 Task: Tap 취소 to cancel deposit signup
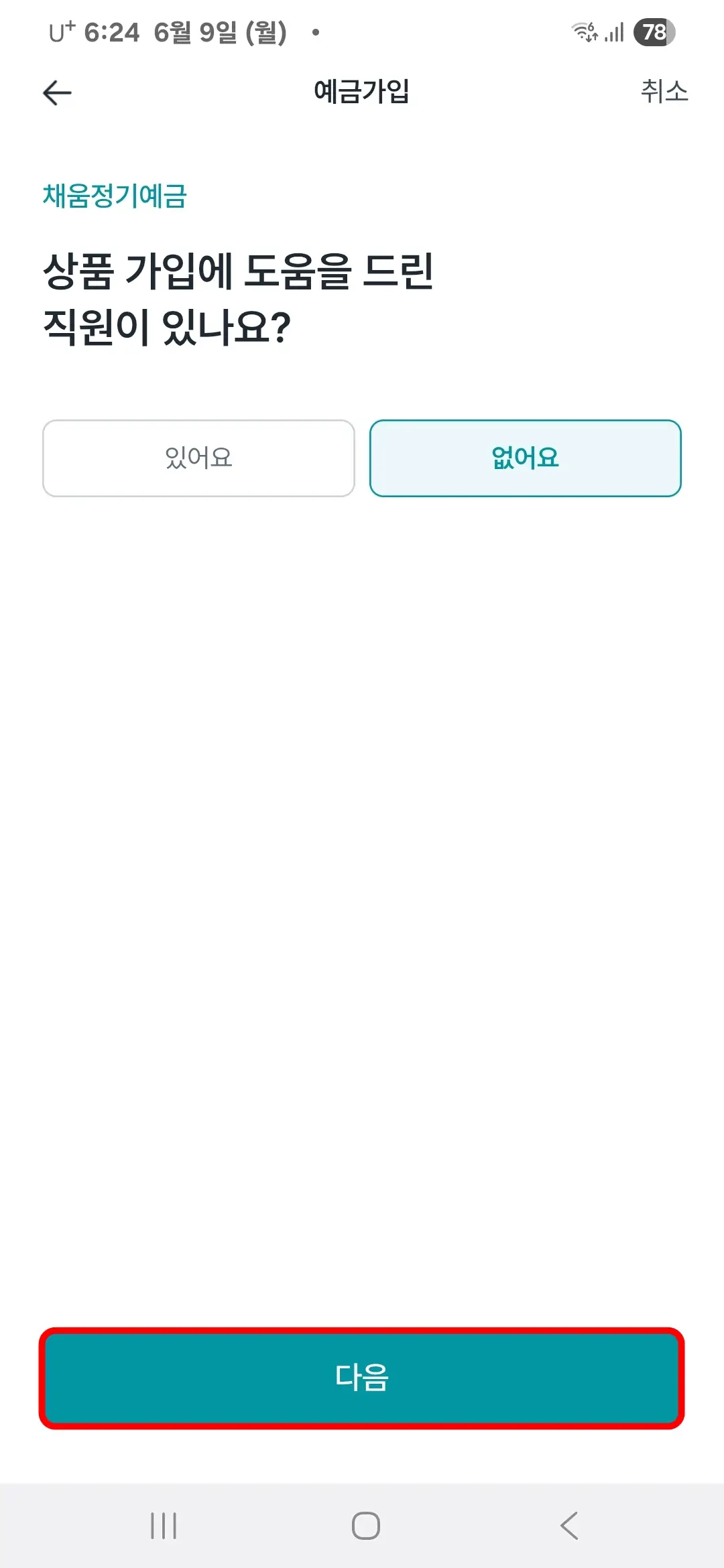662,92
